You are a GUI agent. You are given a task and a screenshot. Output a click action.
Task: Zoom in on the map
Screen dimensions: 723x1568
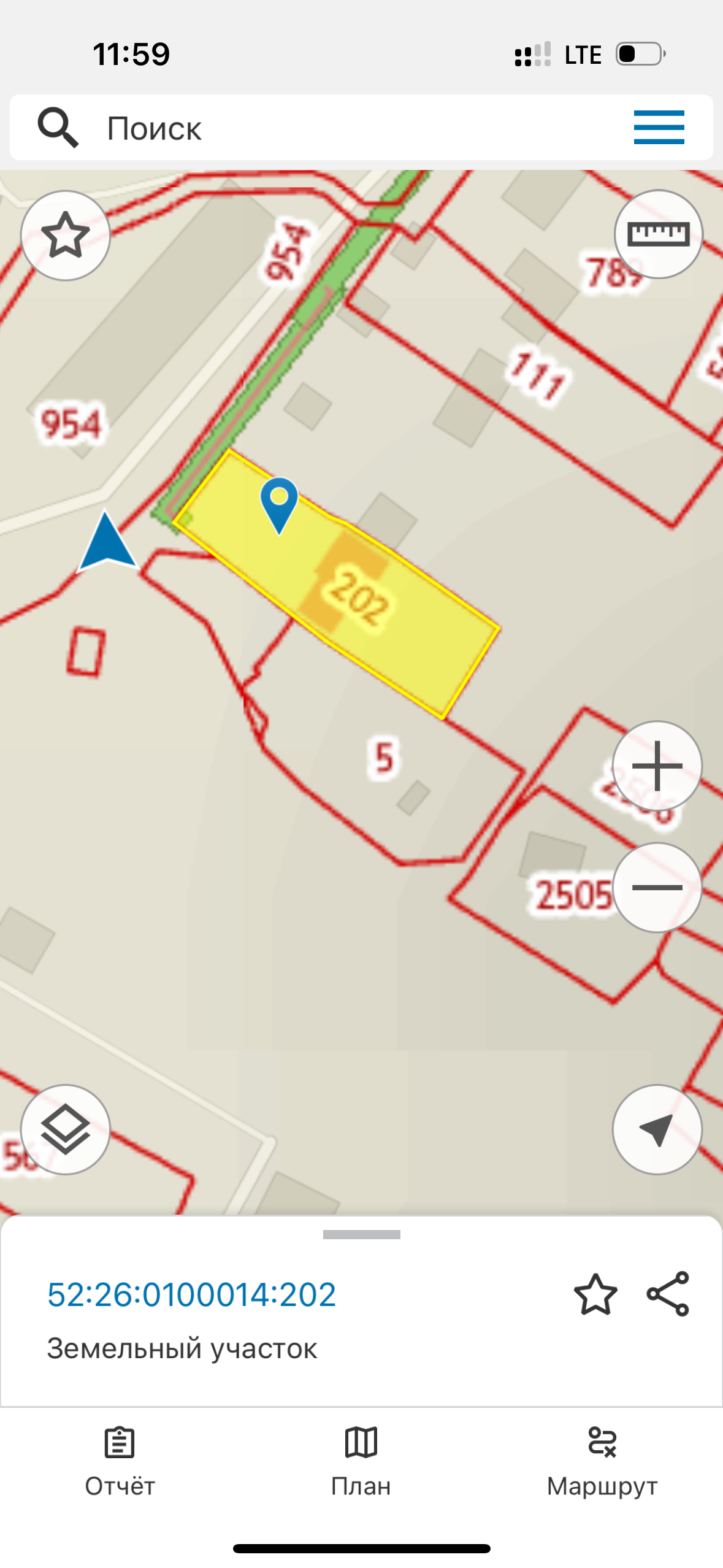click(657, 766)
